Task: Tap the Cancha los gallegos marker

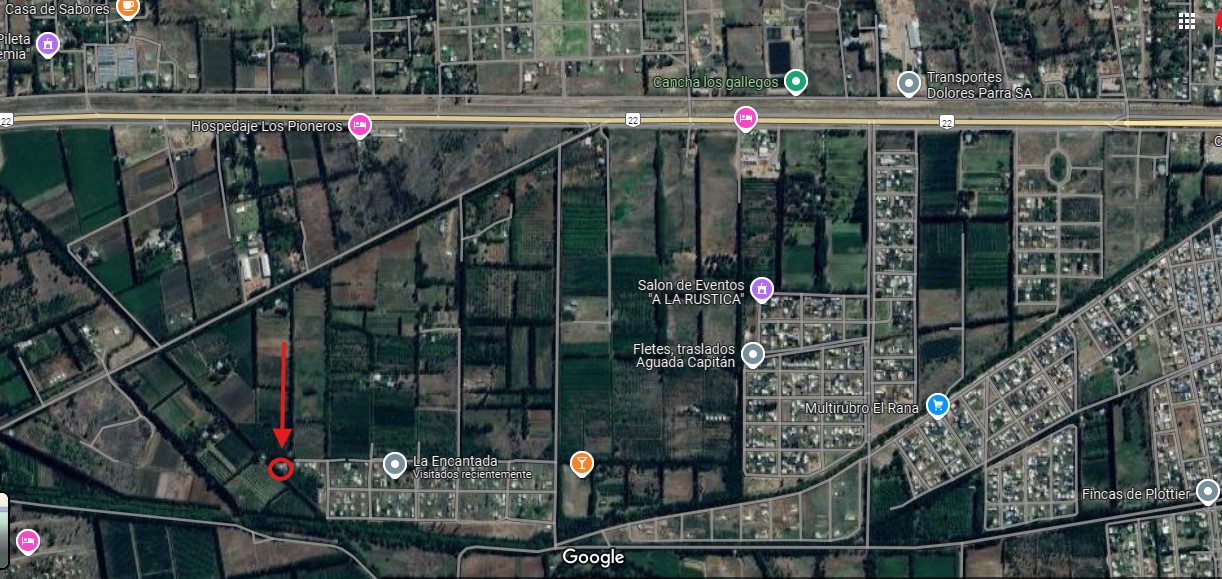Action: tap(795, 81)
